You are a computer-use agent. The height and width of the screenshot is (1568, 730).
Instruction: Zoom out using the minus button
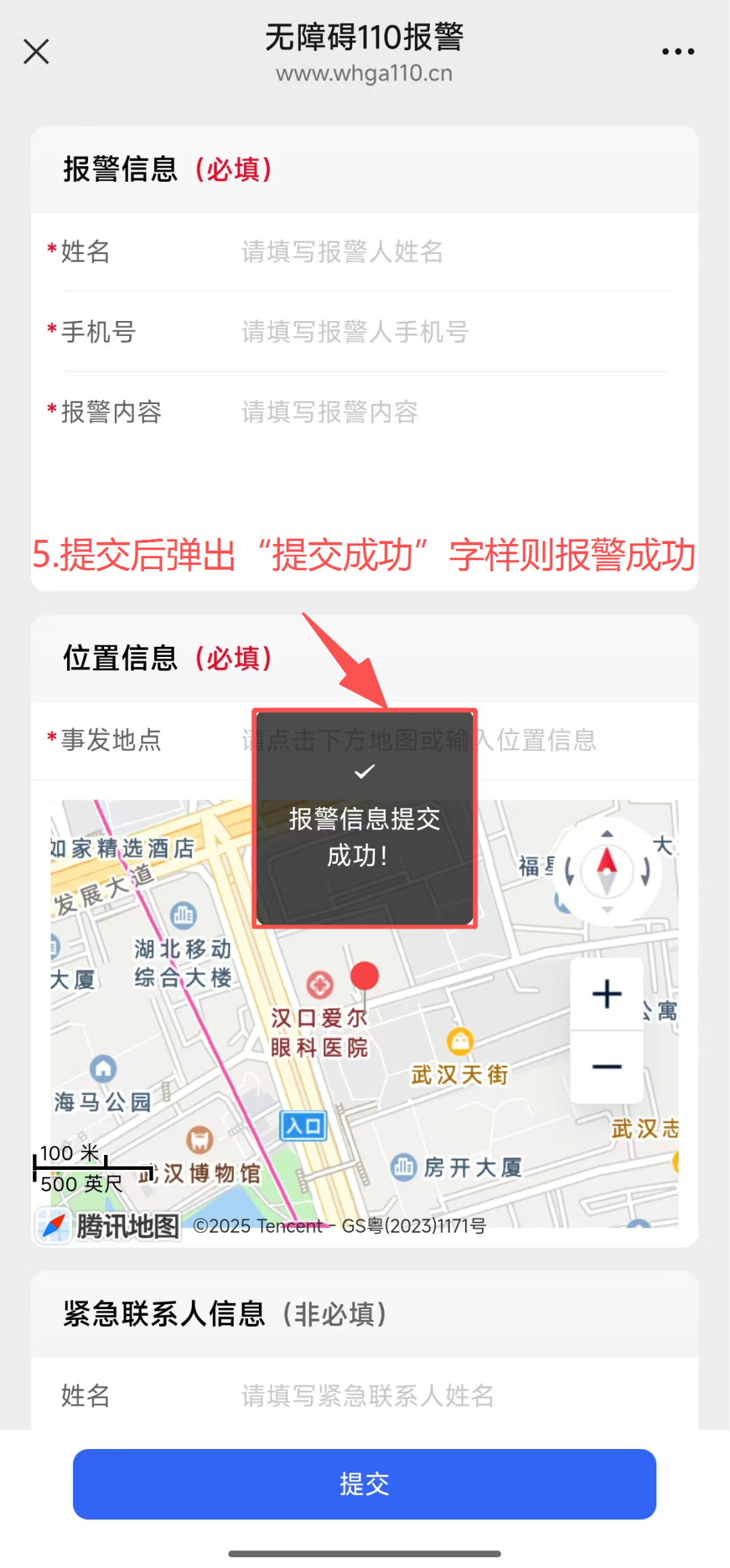(606, 1065)
